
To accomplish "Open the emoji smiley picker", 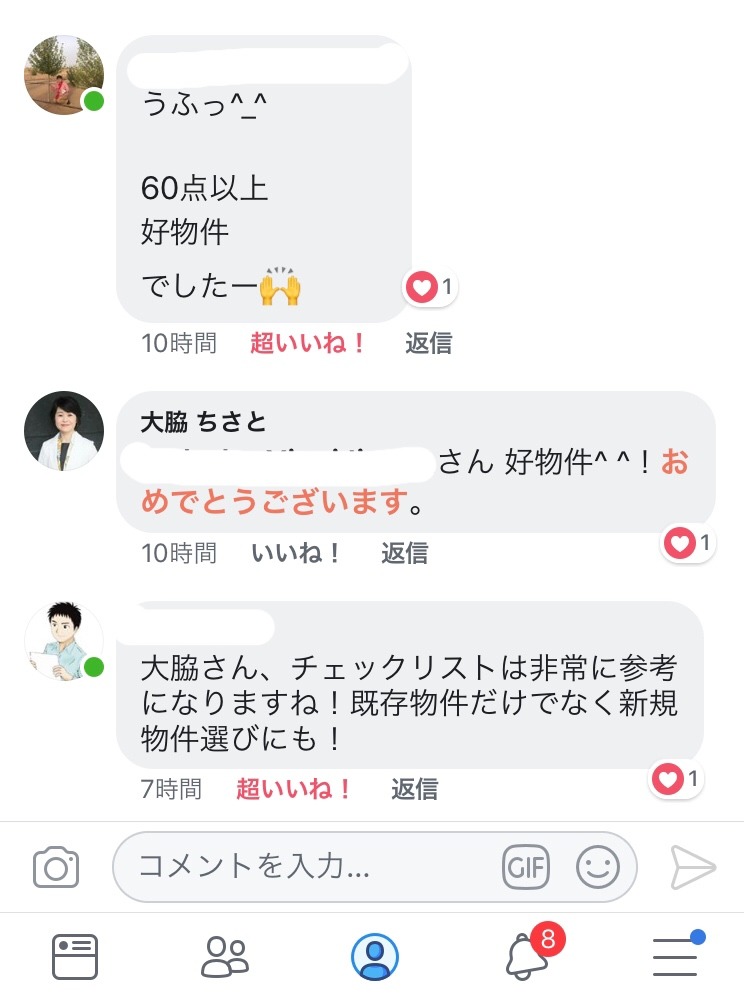I will point(598,867).
